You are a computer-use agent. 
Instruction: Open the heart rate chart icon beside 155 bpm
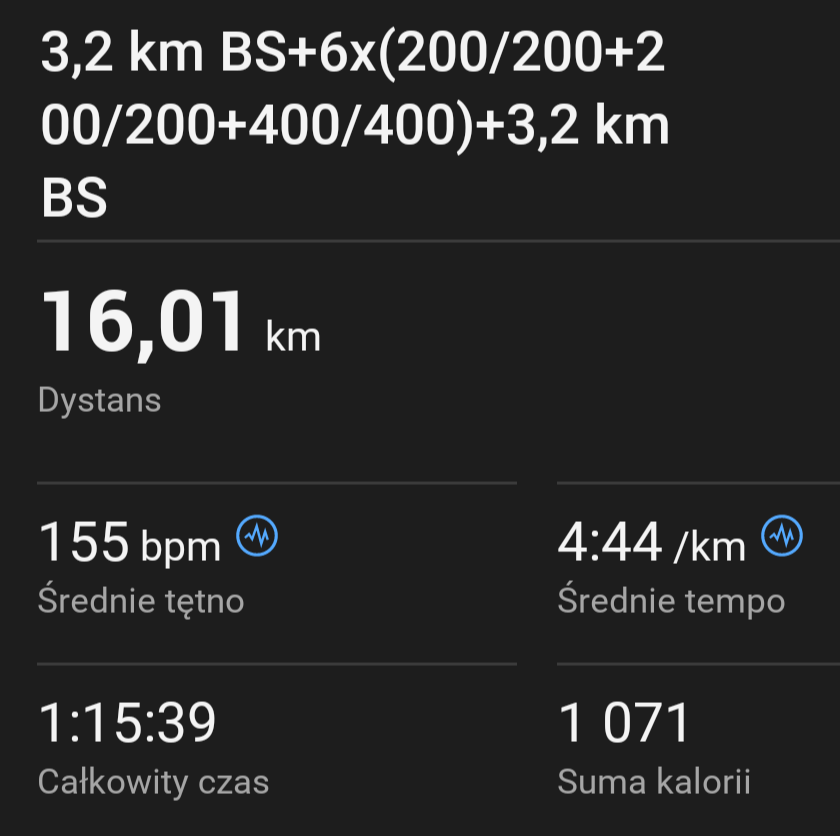(257, 537)
